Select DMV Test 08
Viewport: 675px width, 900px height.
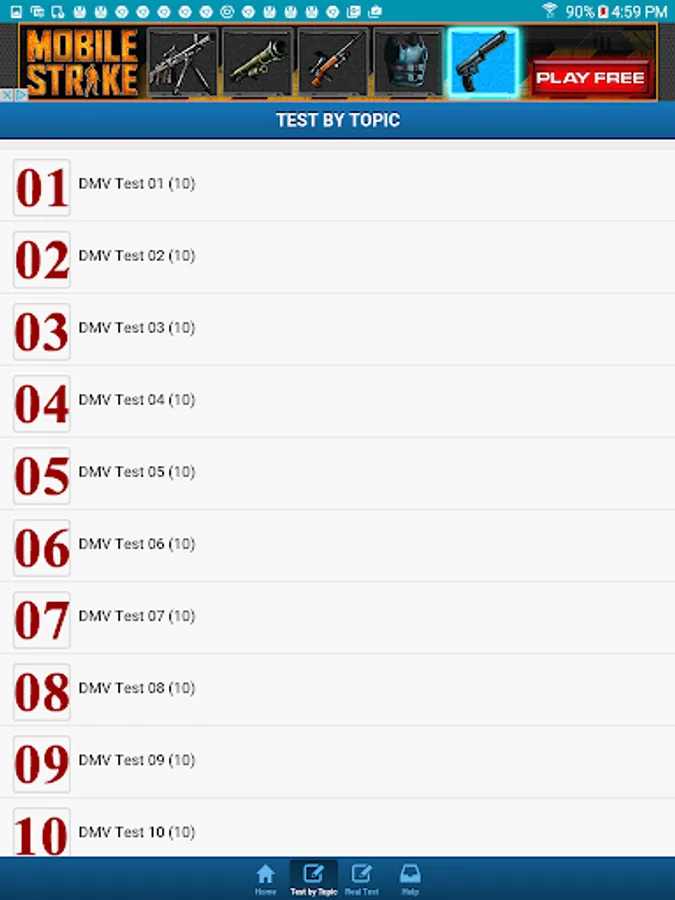[x=338, y=690]
